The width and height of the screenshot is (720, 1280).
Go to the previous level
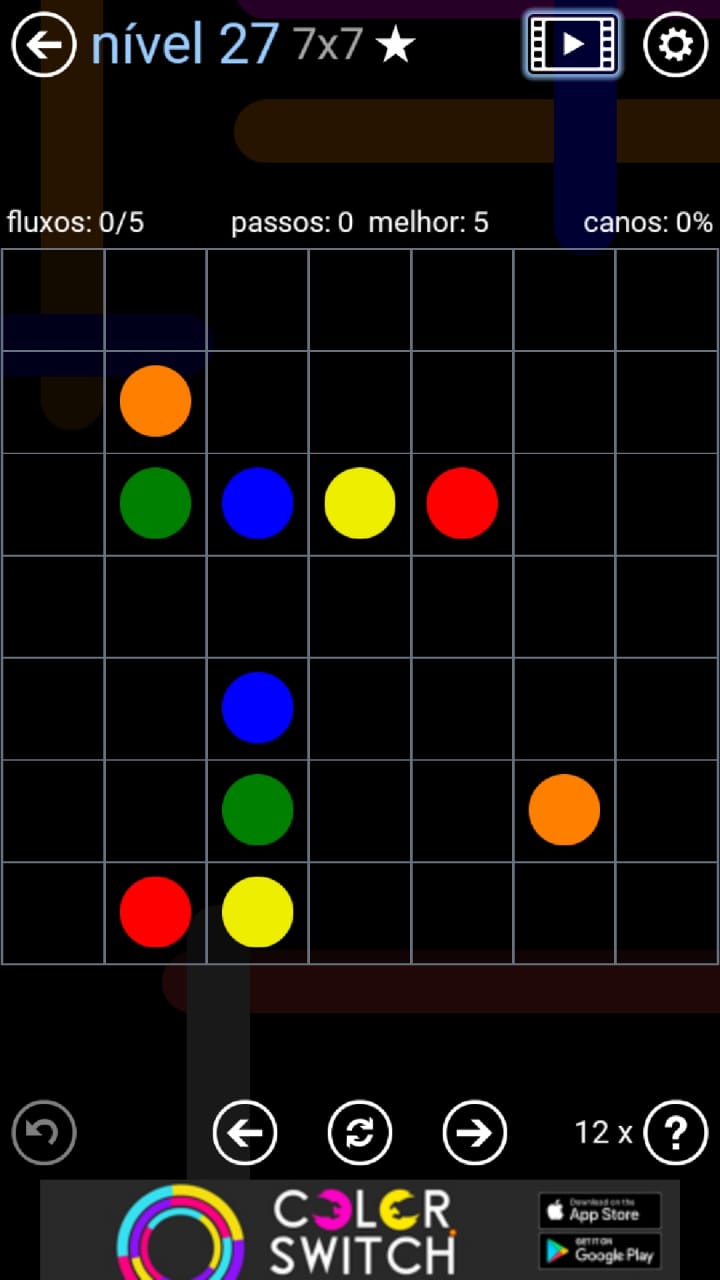coord(245,1133)
